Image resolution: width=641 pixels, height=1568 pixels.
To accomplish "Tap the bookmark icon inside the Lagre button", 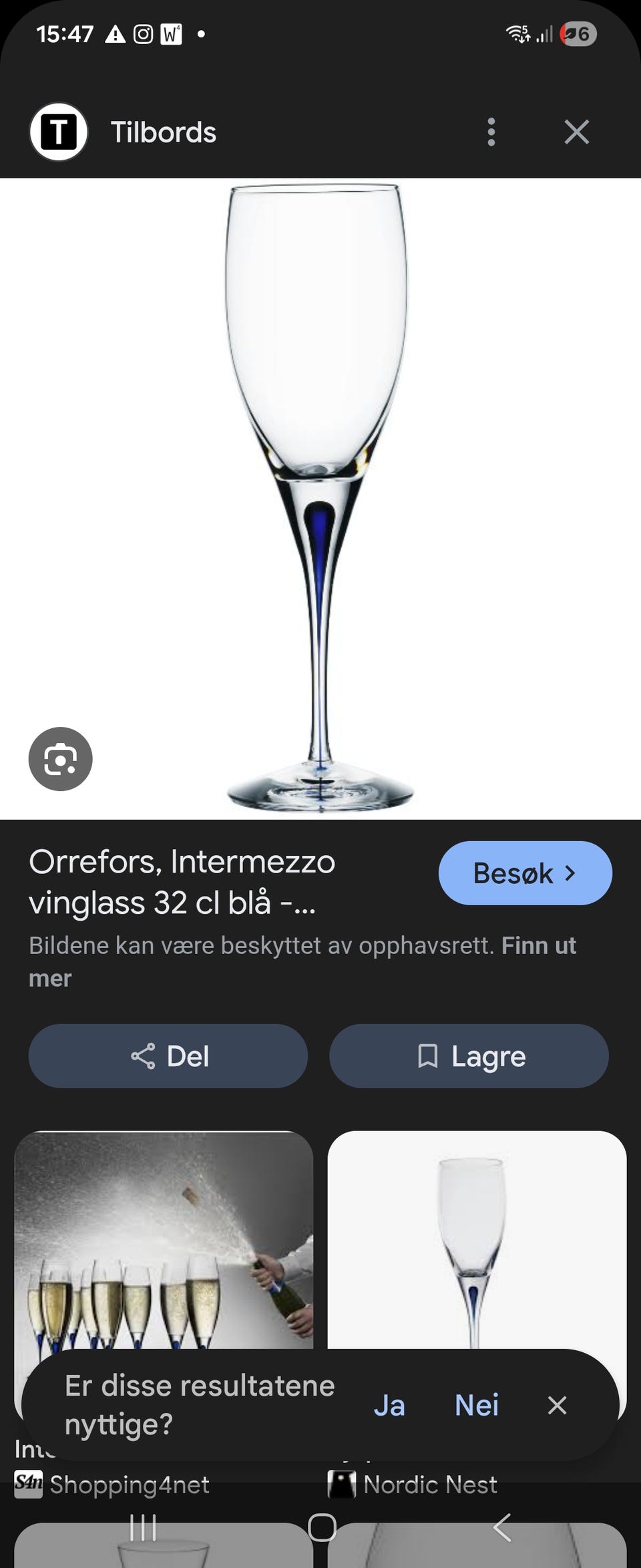I will (x=428, y=1056).
